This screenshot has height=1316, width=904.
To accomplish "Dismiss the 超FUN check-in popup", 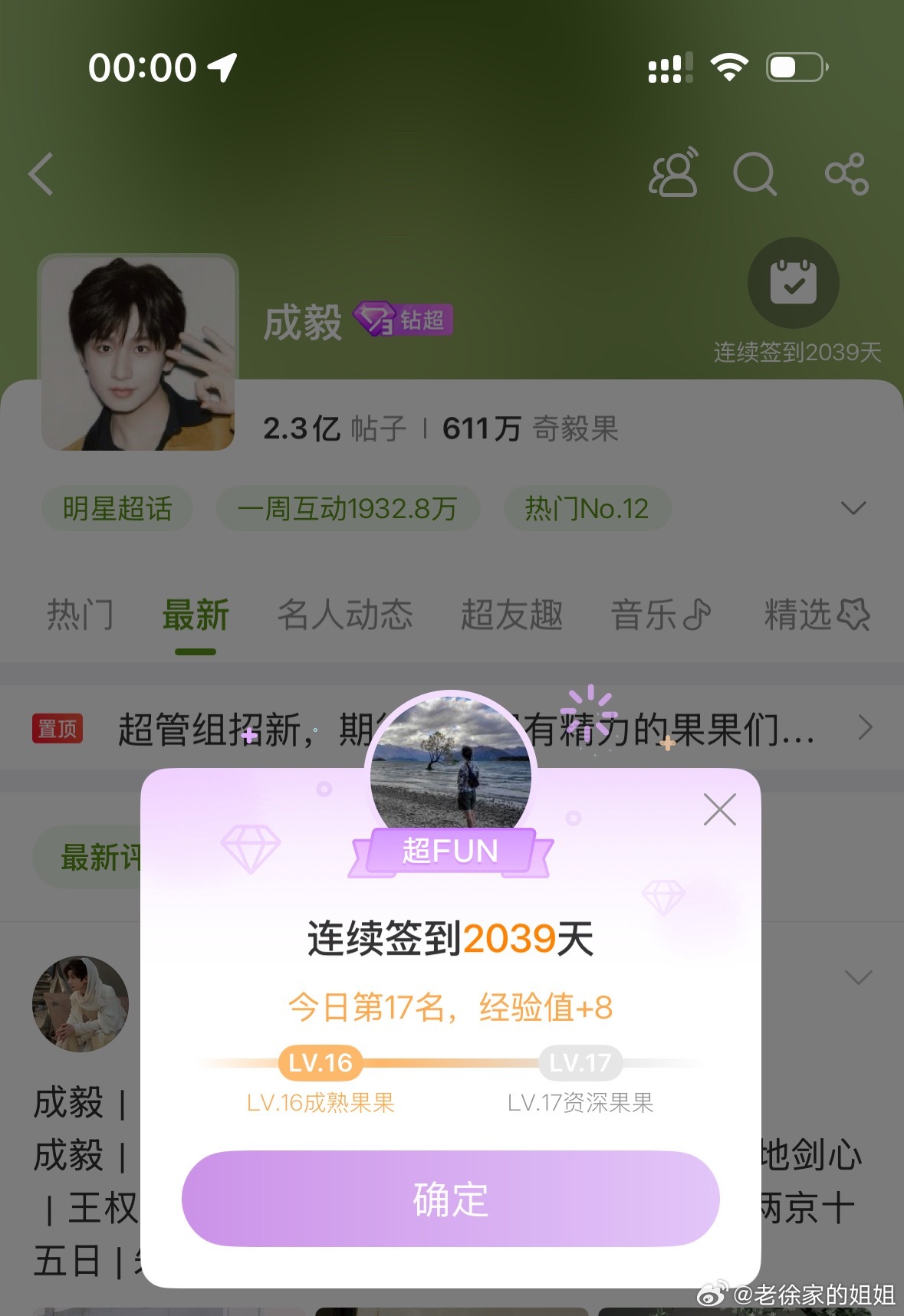I will [719, 809].
